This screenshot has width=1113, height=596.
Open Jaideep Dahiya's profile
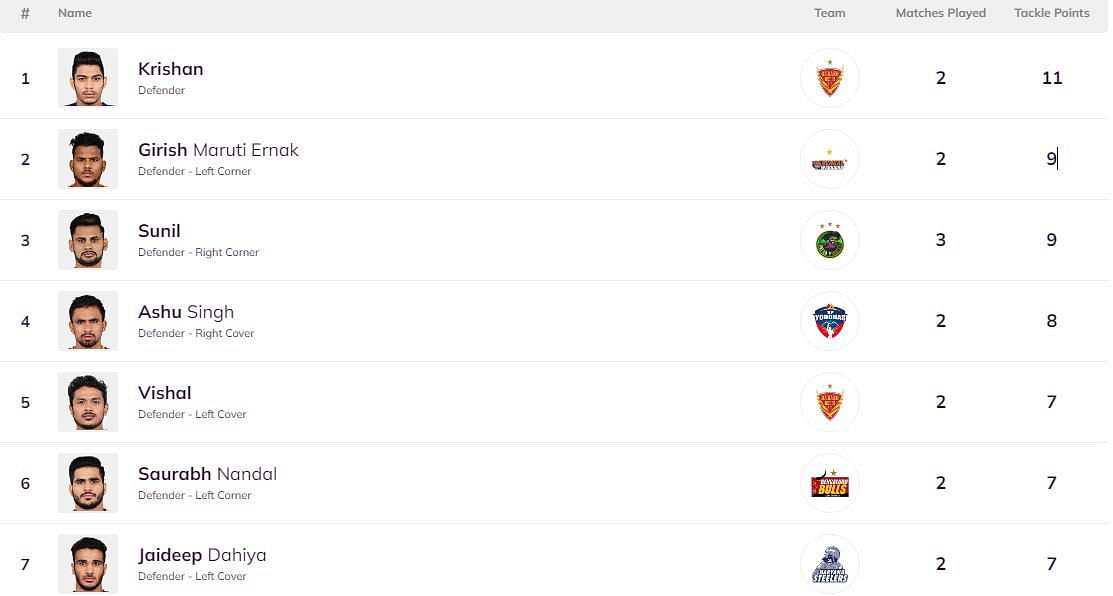click(202, 555)
